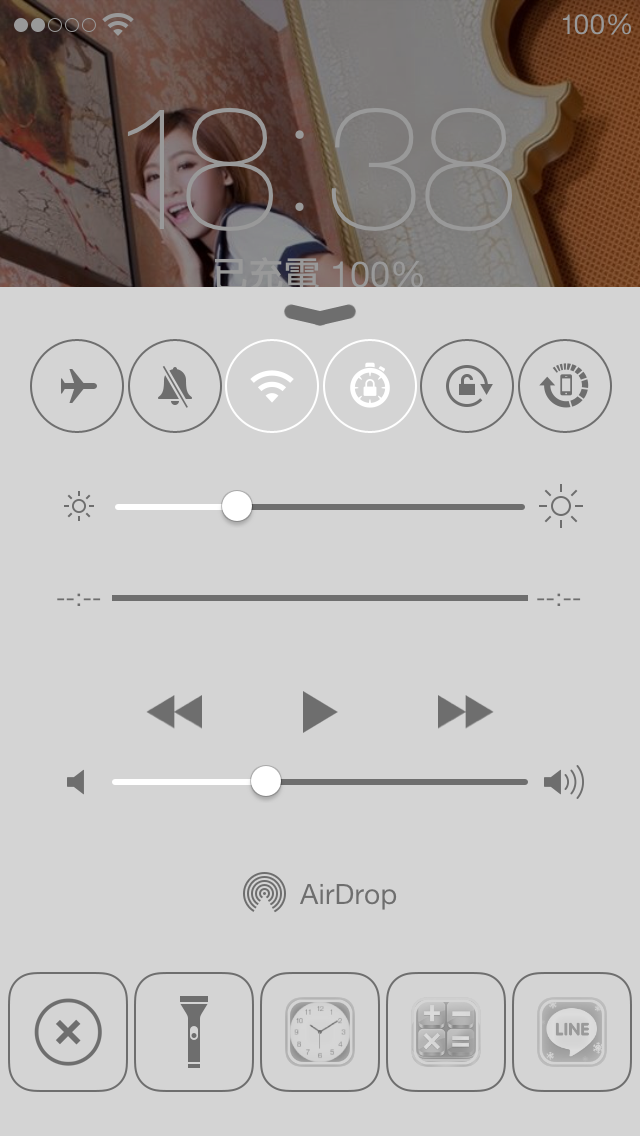Play the music
This screenshot has height=1136, width=640.
(319, 712)
